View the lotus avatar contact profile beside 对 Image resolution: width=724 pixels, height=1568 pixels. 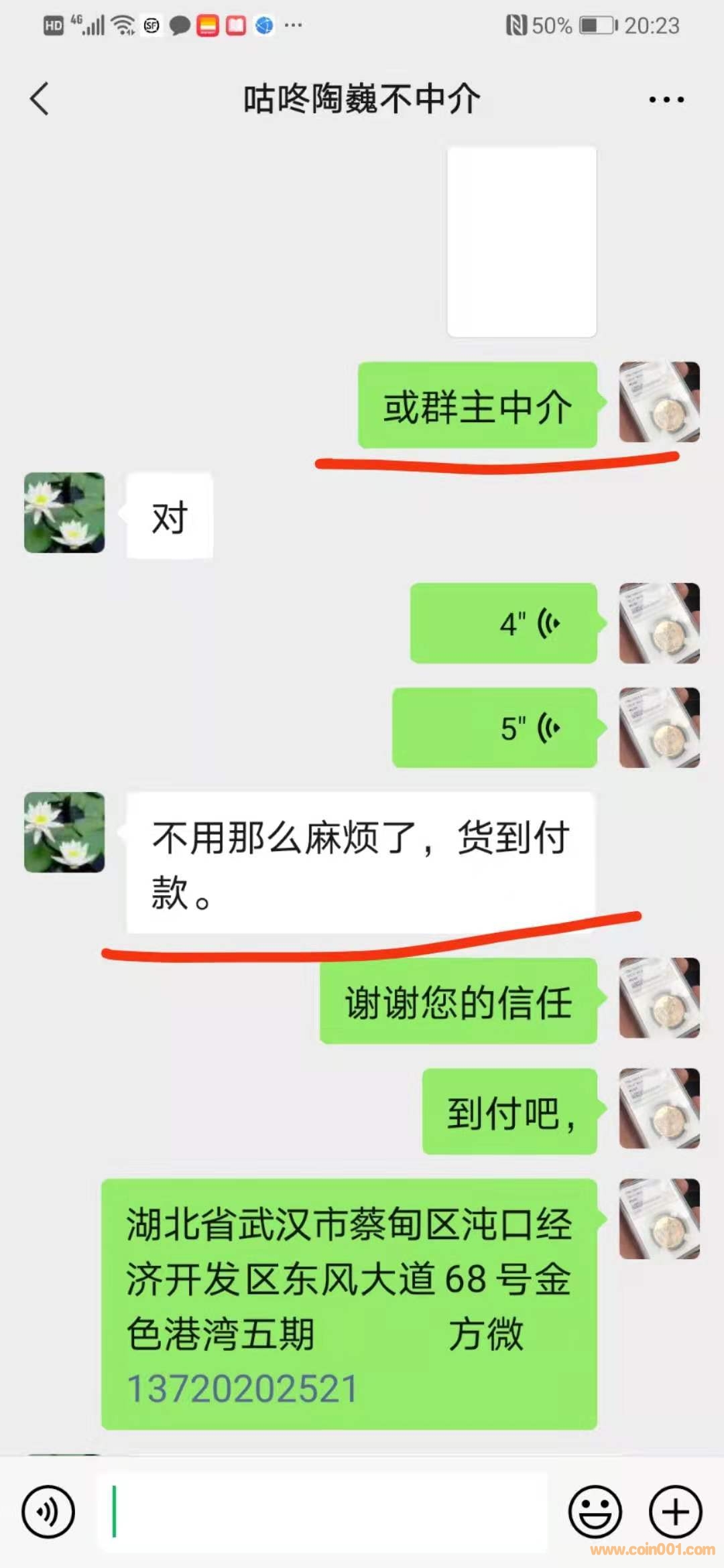64,513
